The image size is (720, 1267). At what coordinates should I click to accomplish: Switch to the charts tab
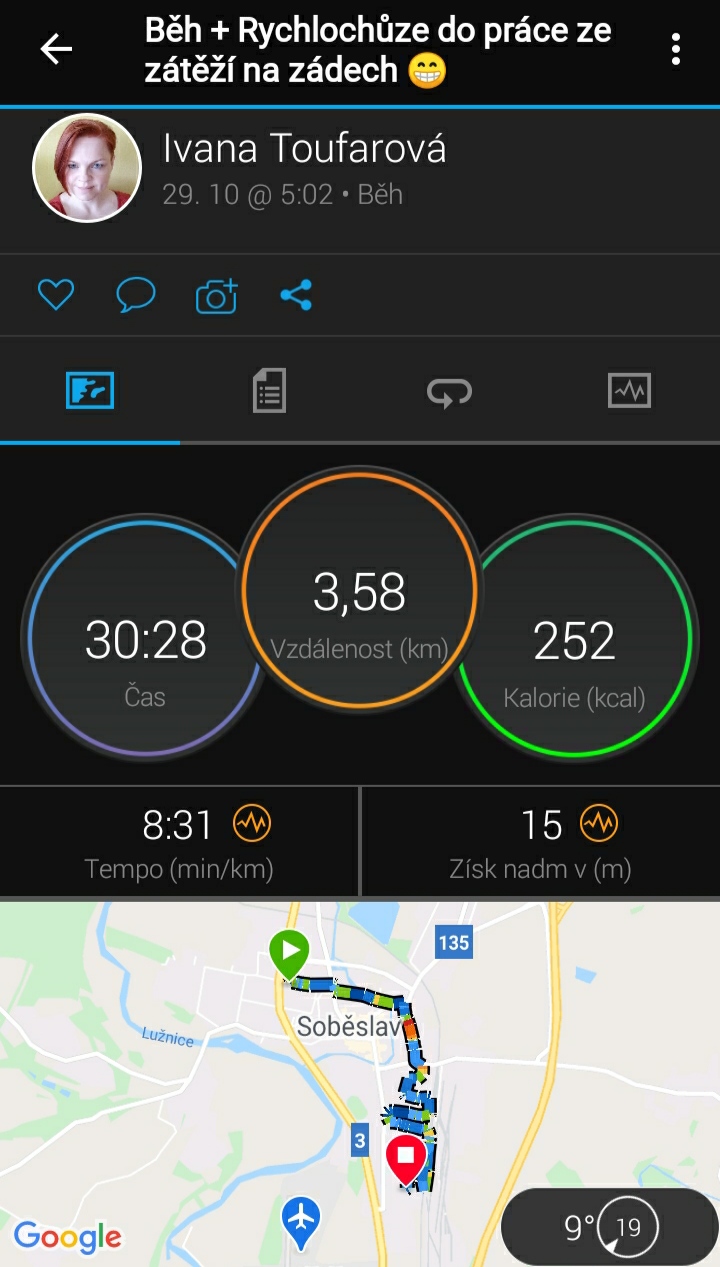pyautogui.click(x=629, y=390)
